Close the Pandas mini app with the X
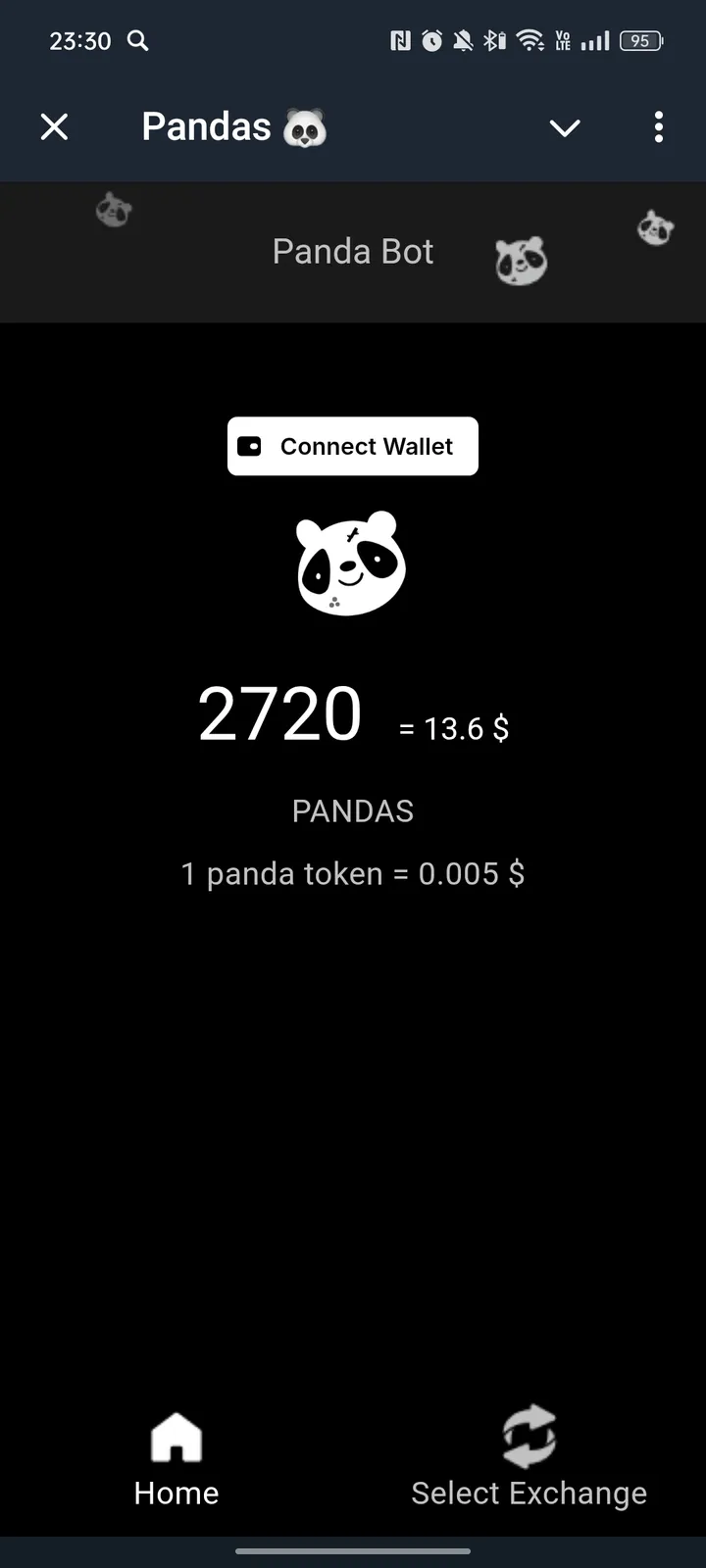This screenshot has width=706, height=1568. click(x=55, y=126)
